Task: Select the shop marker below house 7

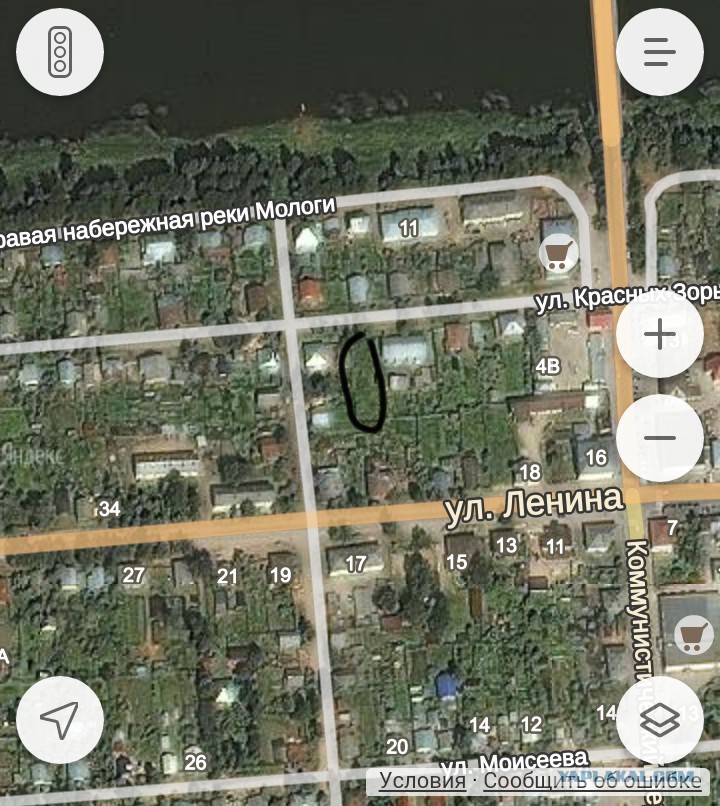Action: 692,632
